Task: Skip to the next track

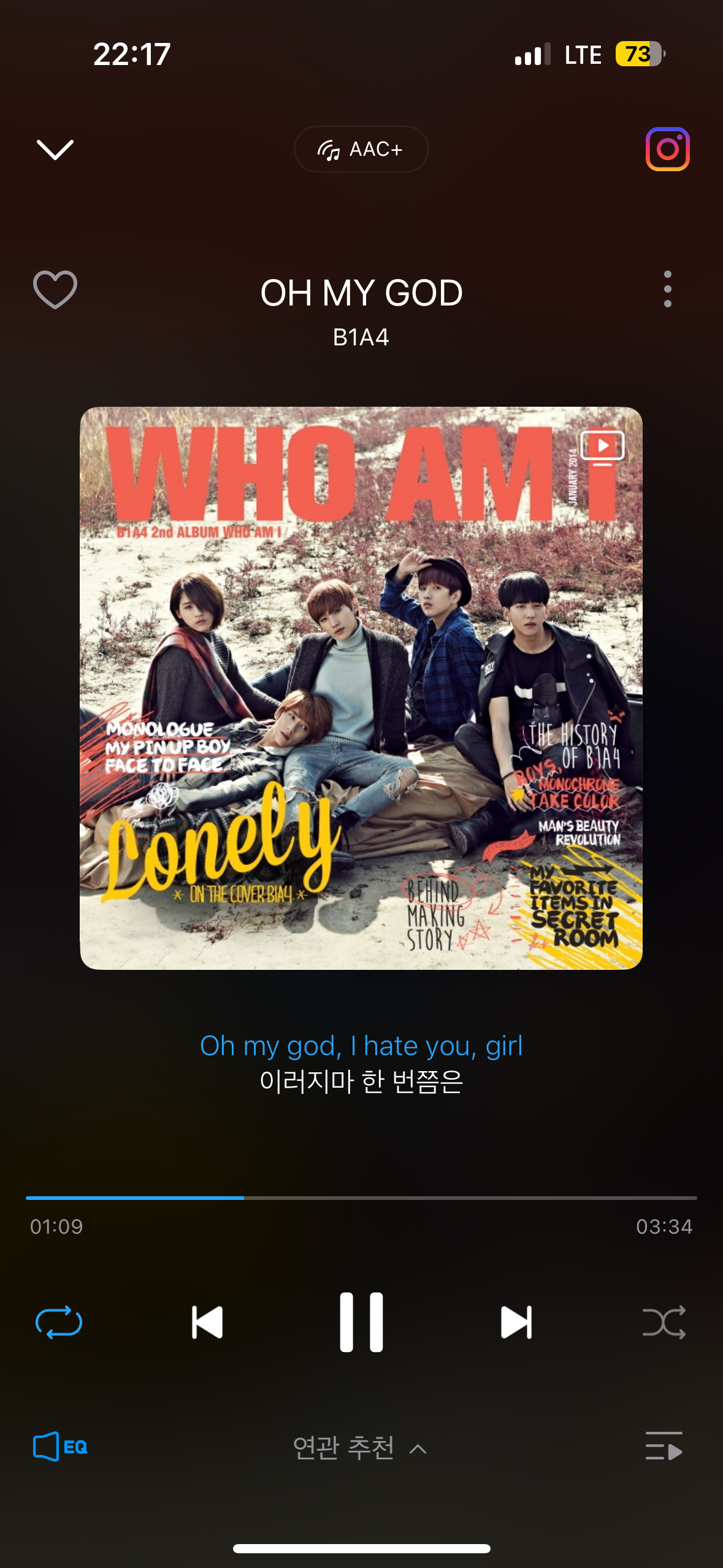Action: pyautogui.click(x=516, y=1322)
